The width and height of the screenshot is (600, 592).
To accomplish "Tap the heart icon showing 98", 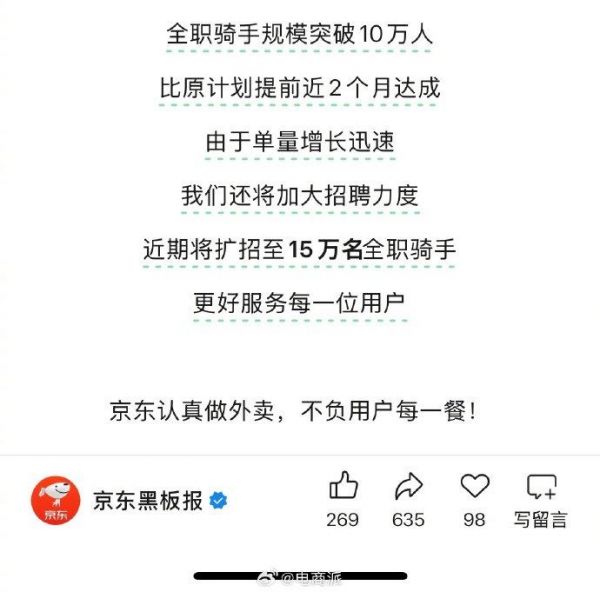I will (x=474, y=487).
